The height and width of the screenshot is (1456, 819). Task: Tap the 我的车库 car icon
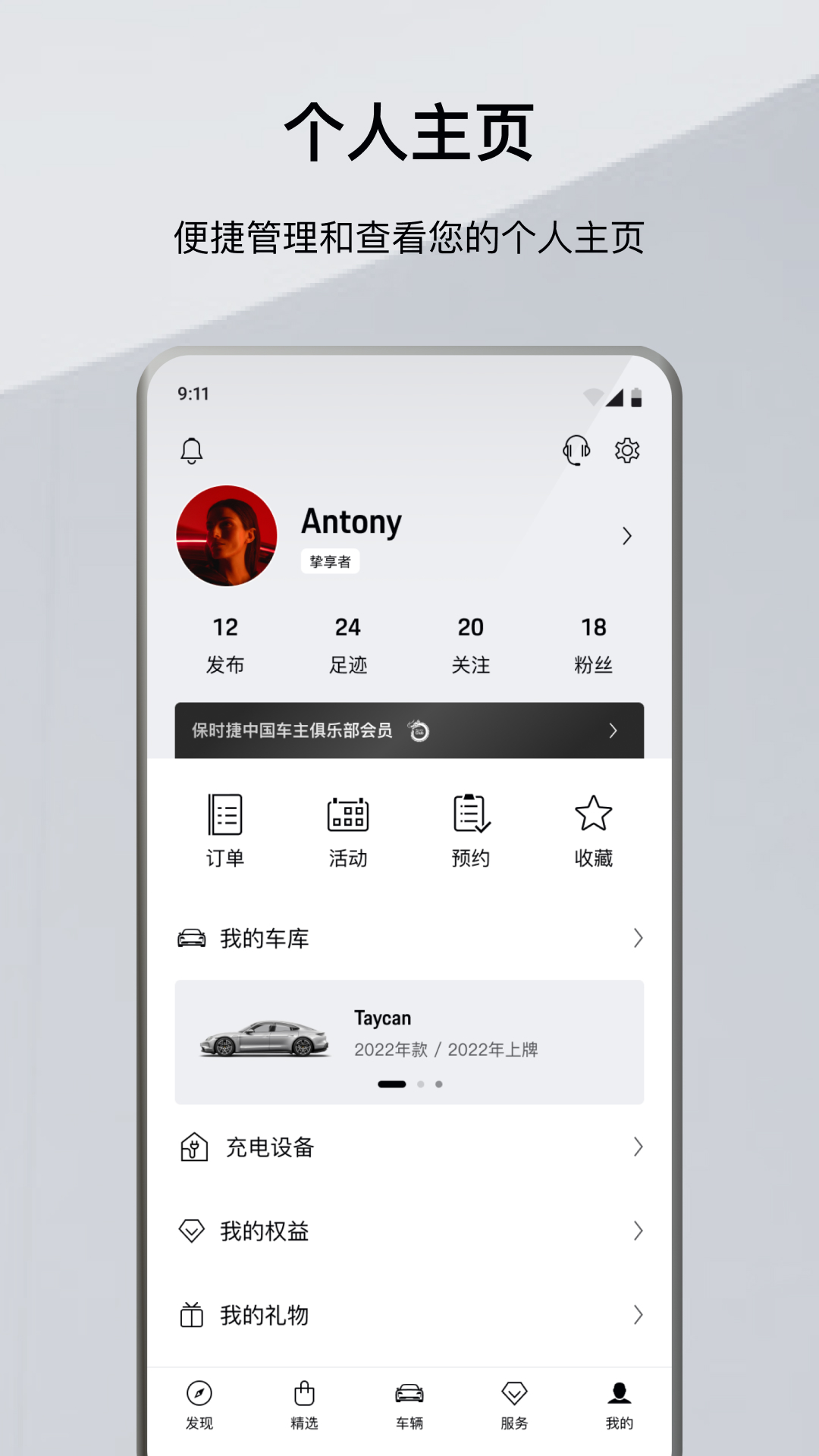coord(193,938)
